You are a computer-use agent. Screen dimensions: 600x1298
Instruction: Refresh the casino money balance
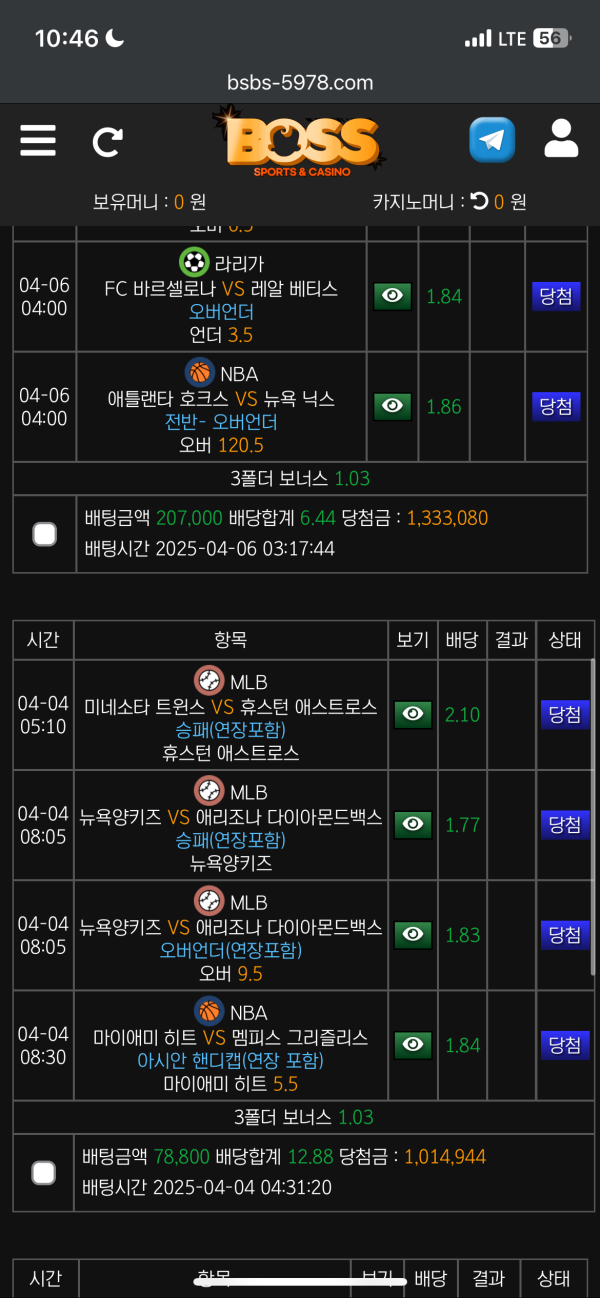click(x=479, y=201)
